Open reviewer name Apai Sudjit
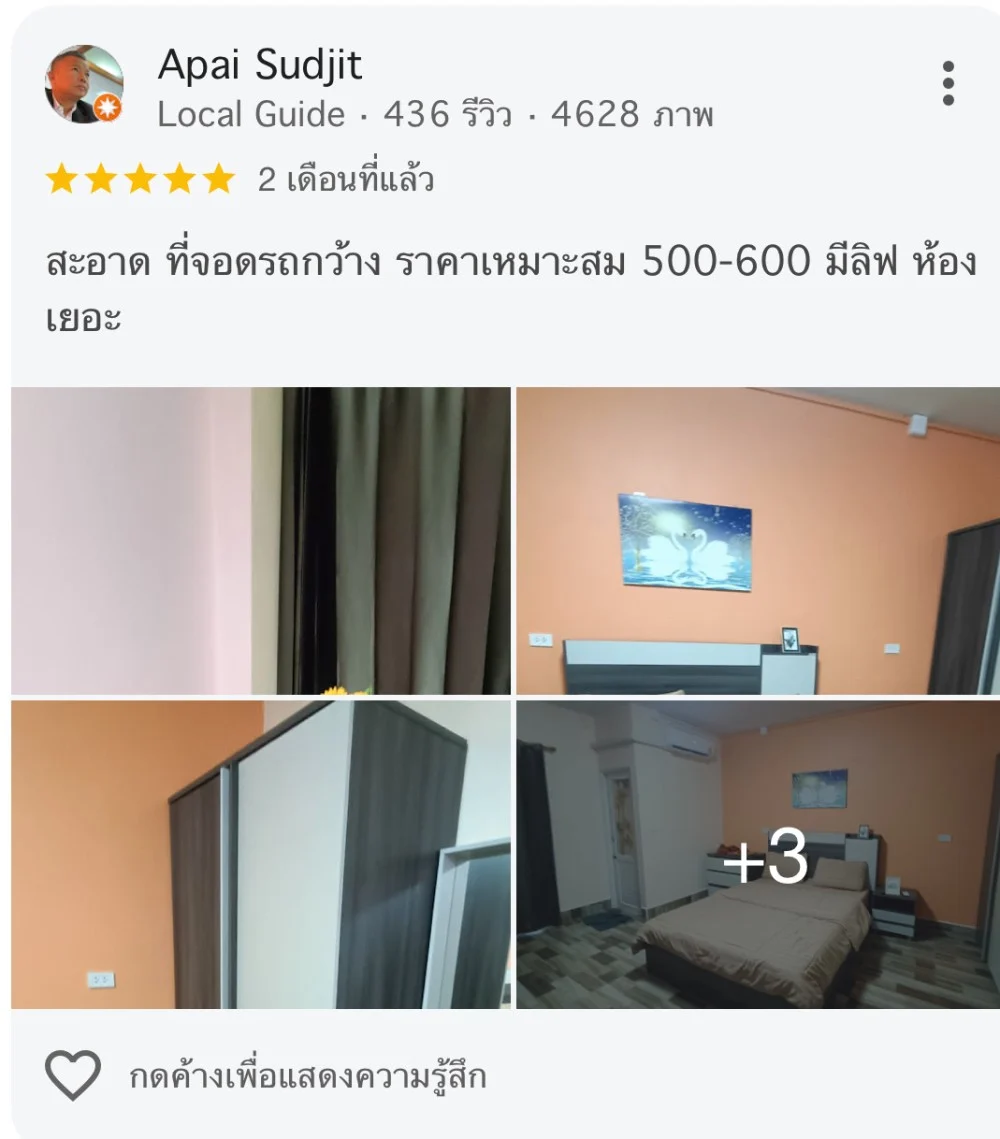Viewport: 1000px width, 1139px height. [x=260, y=66]
